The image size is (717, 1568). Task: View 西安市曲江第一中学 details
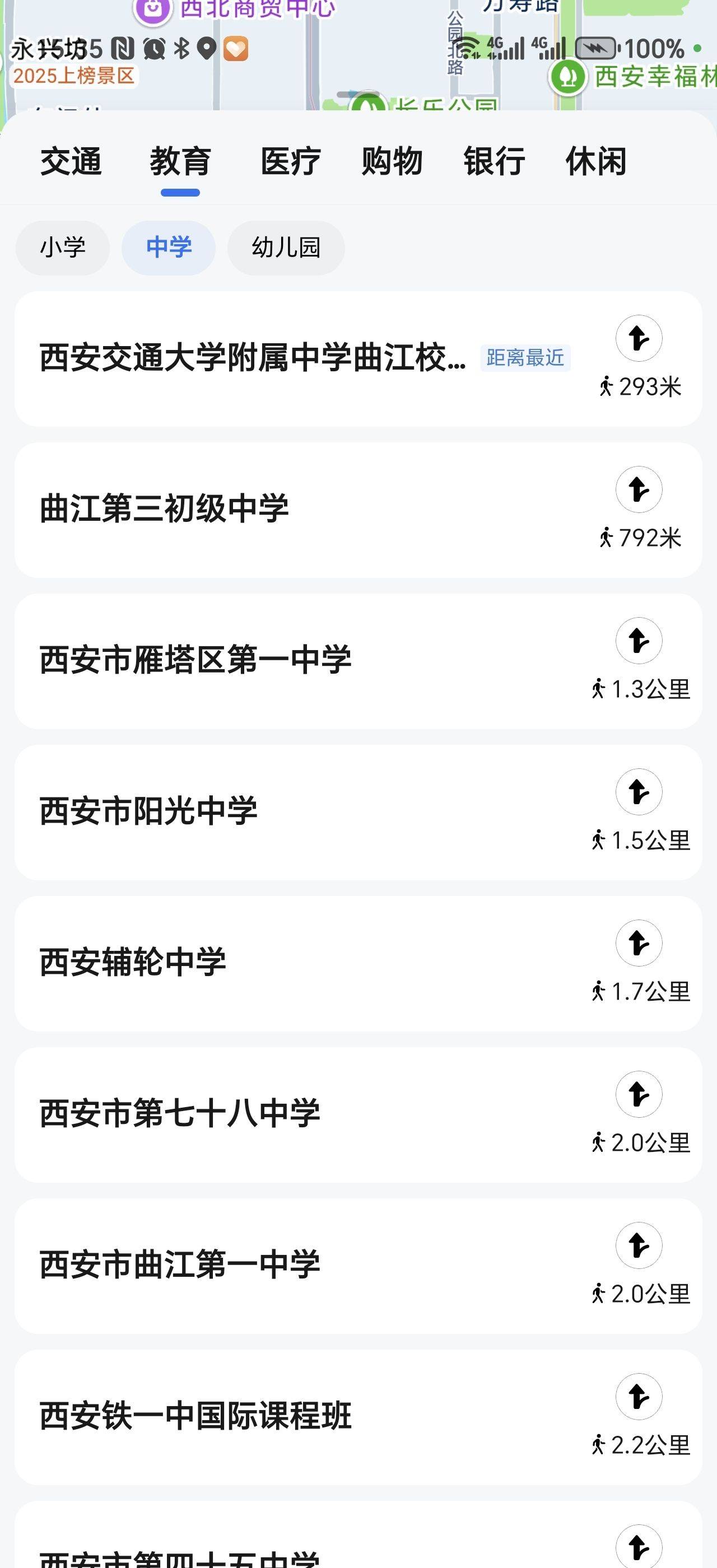pos(180,1265)
